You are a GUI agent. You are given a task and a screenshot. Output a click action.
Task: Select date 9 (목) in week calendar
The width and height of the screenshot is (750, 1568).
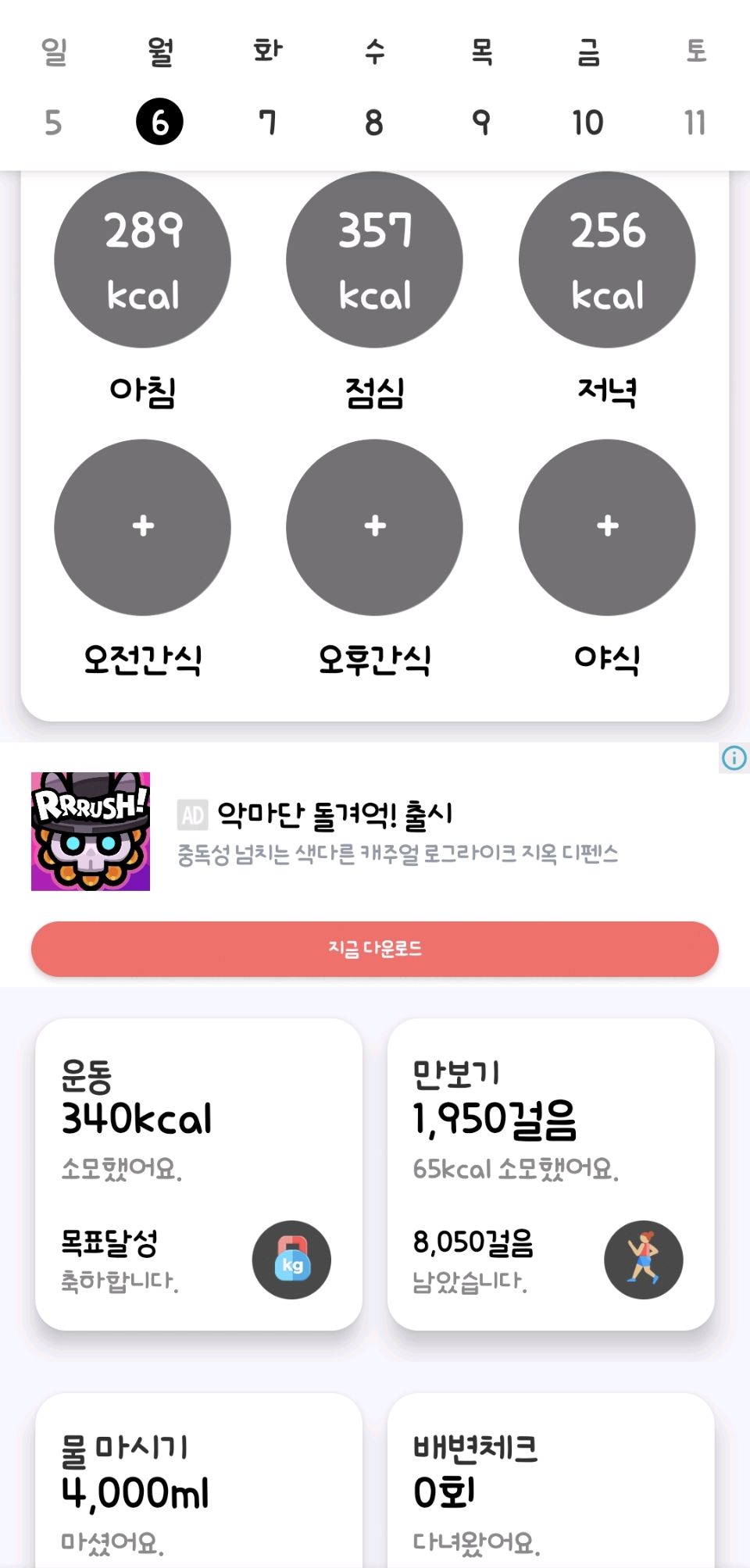(x=481, y=122)
